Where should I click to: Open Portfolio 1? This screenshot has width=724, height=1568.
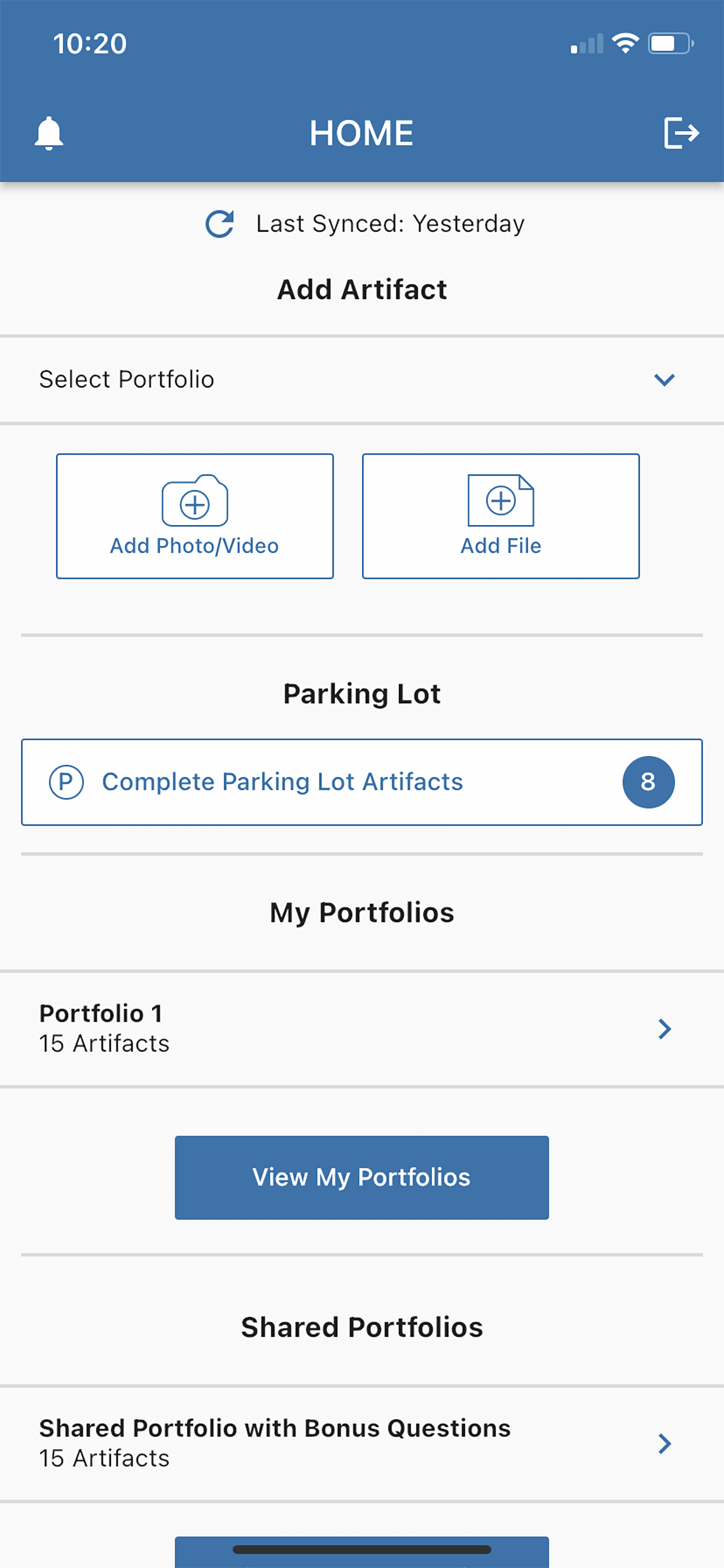(362, 1028)
